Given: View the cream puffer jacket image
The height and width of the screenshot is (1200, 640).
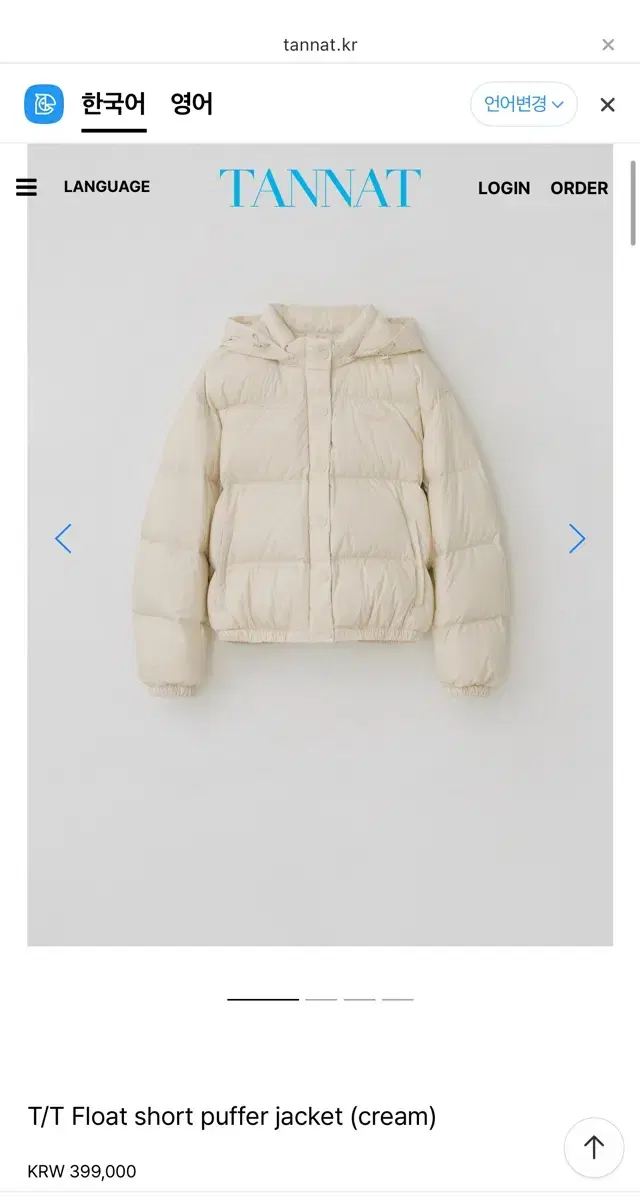Looking at the screenshot, I should click(x=320, y=500).
